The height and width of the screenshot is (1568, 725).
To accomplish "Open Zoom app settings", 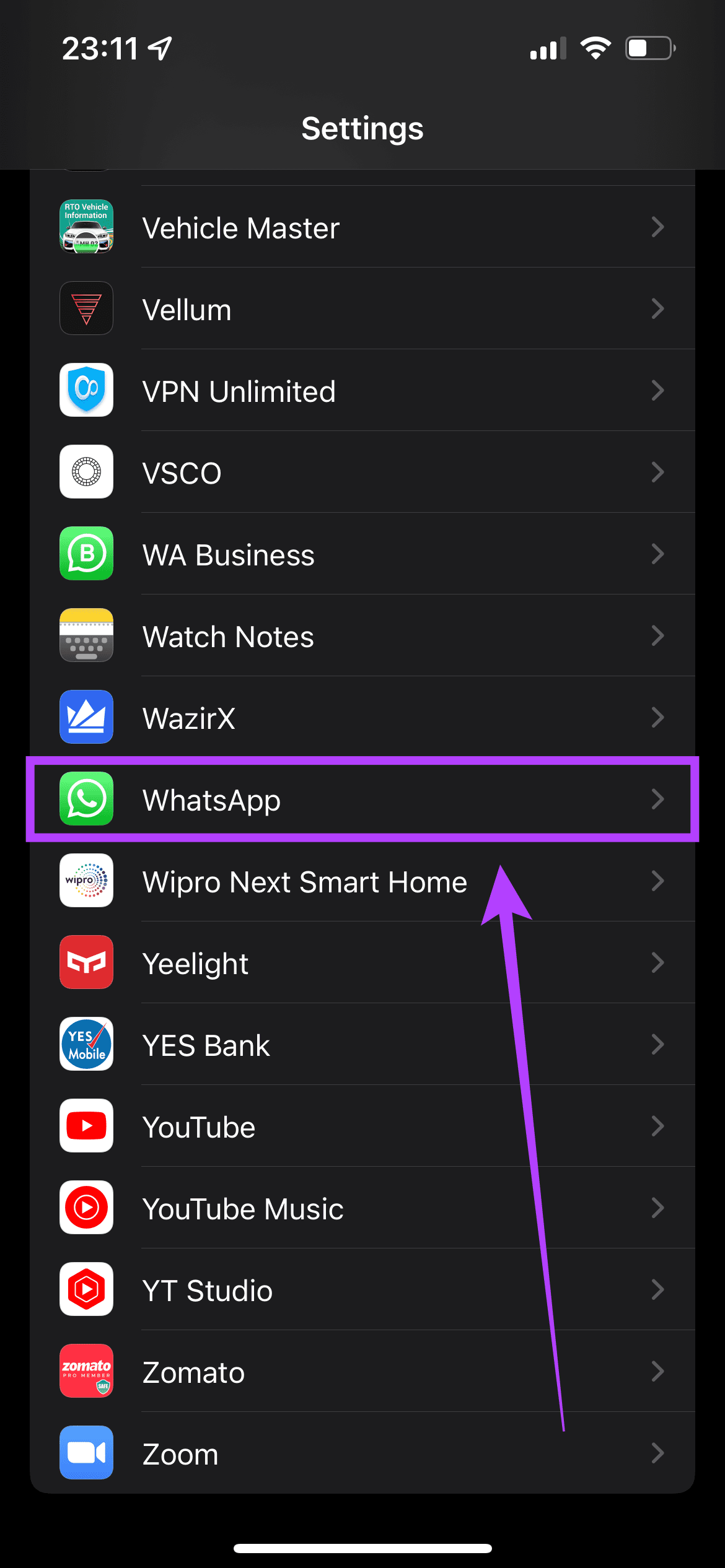I will pyautogui.click(x=362, y=1453).
